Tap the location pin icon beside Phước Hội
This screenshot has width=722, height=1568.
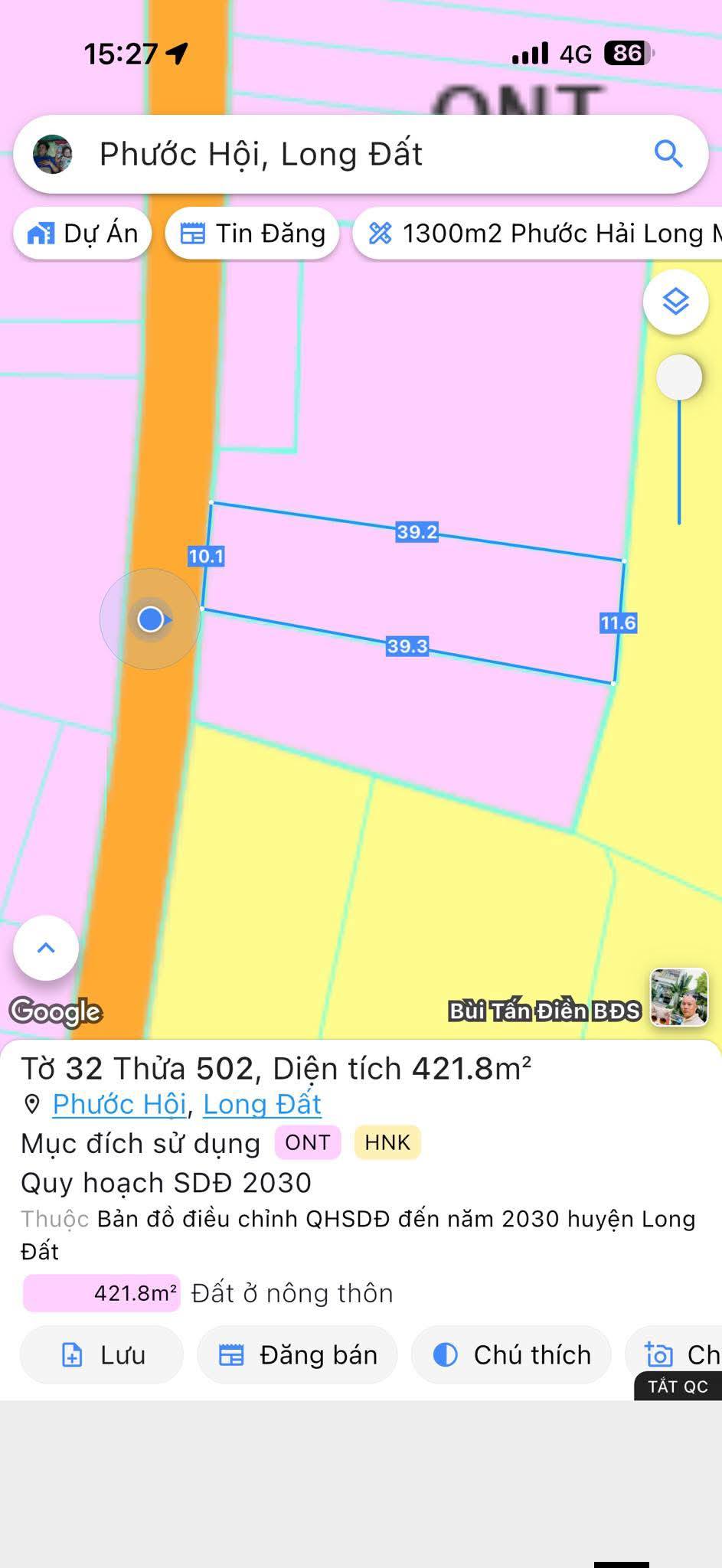pos(31,1104)
